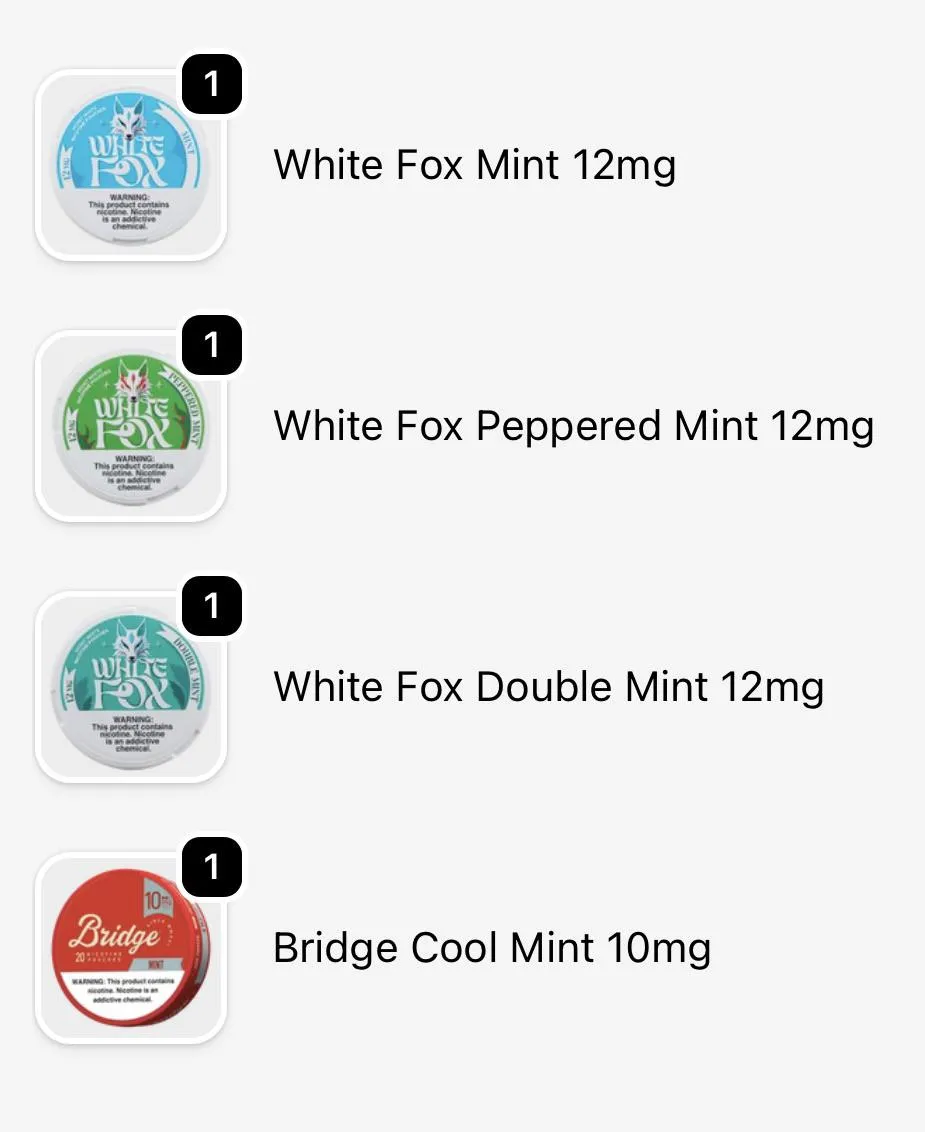
Task: Select the White Fox Double Mint 12mg item
Action: [x=548, y=687]
